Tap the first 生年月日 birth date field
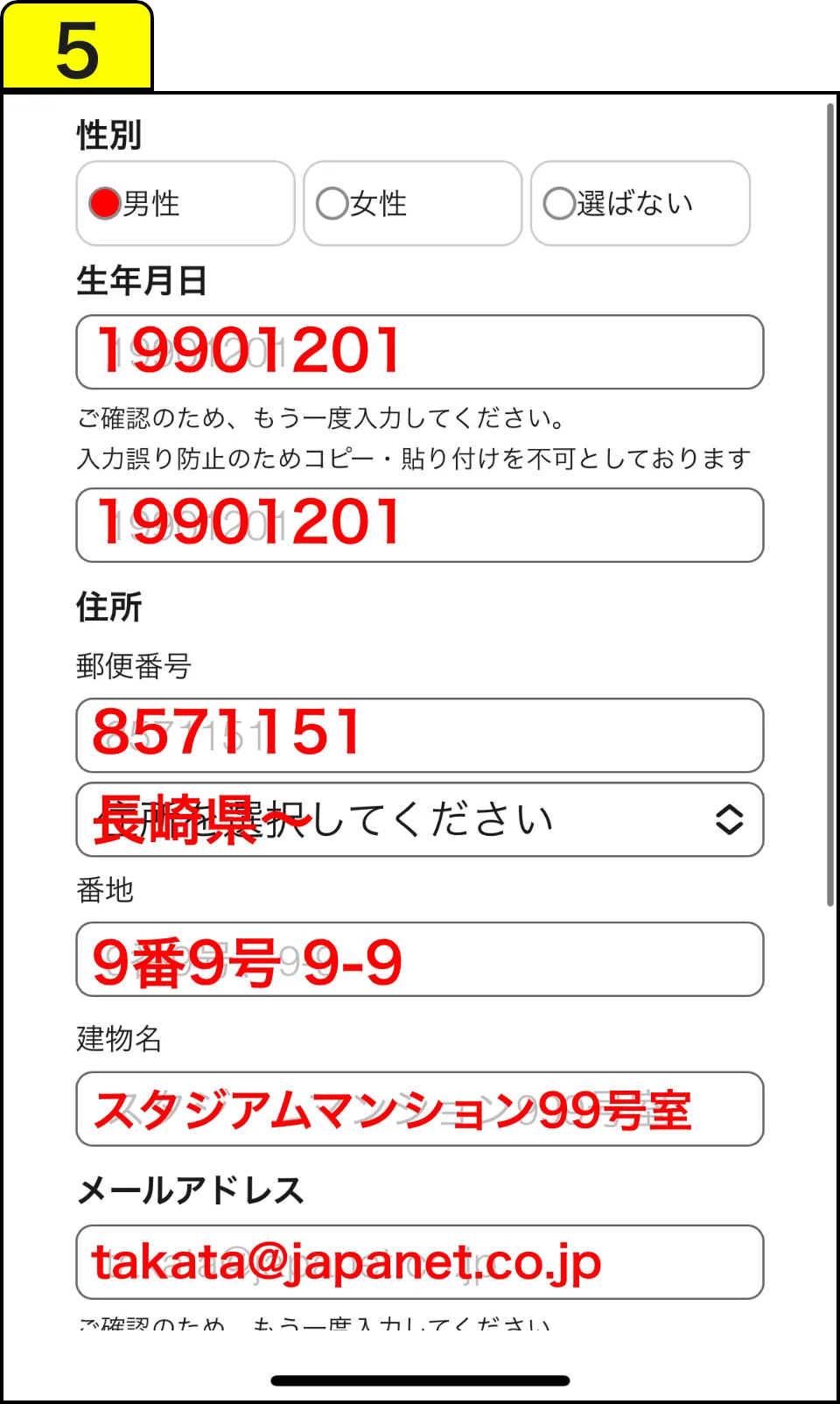The image size is (840, 1404). tap(420, 352)
